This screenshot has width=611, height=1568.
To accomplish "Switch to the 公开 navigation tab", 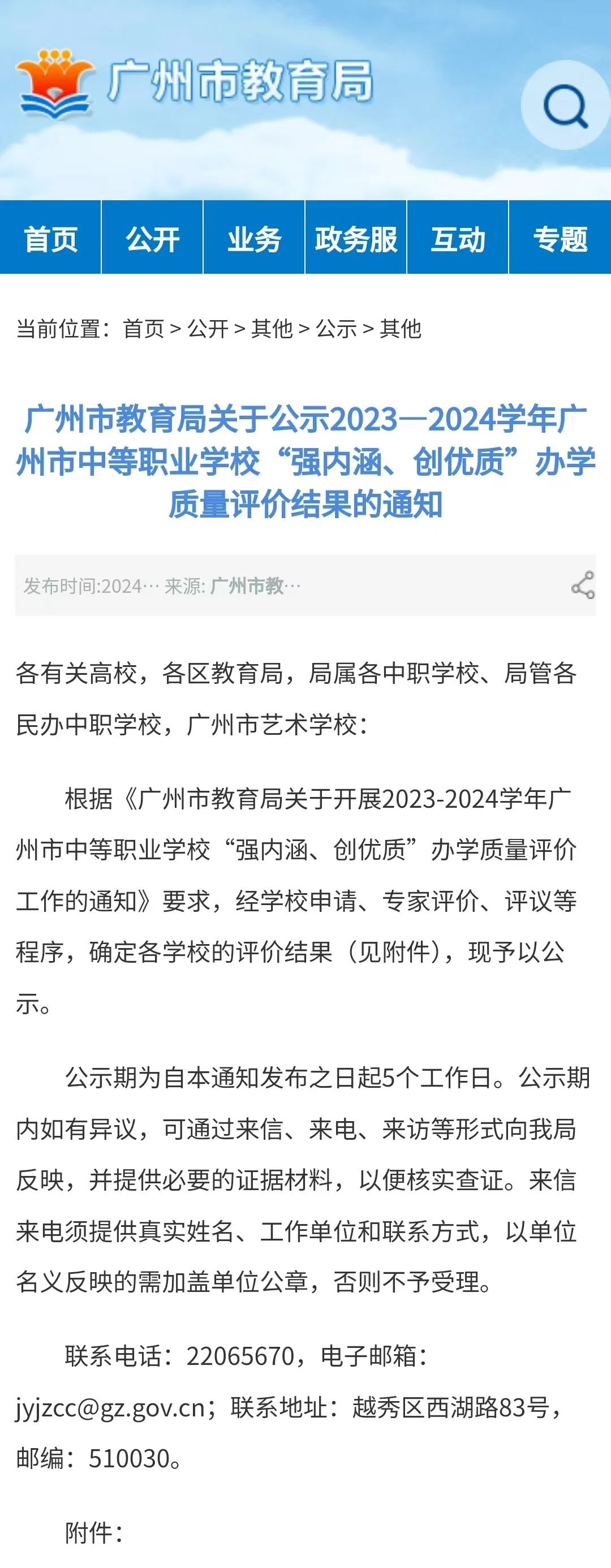I will [152, 238].
